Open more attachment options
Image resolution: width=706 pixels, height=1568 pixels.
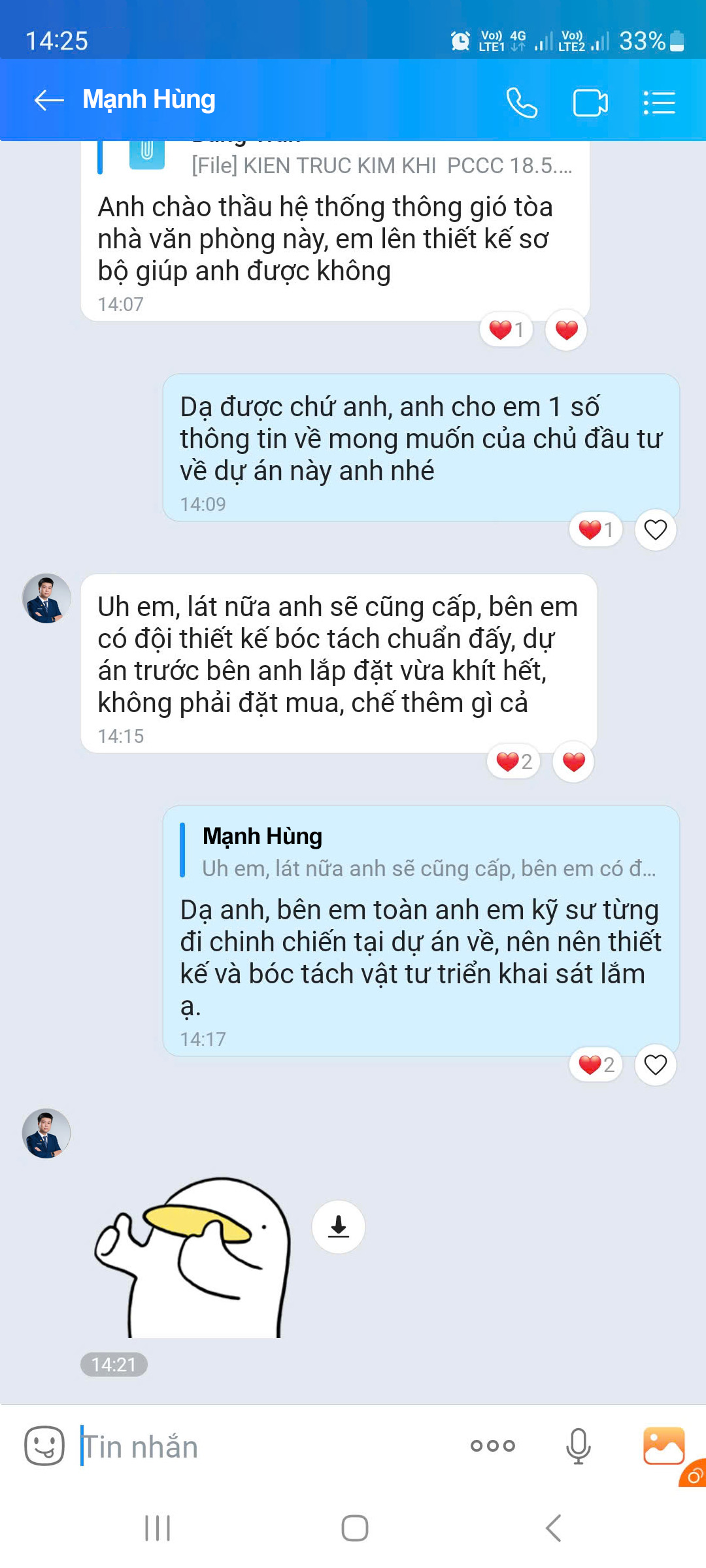(493, 1446)
